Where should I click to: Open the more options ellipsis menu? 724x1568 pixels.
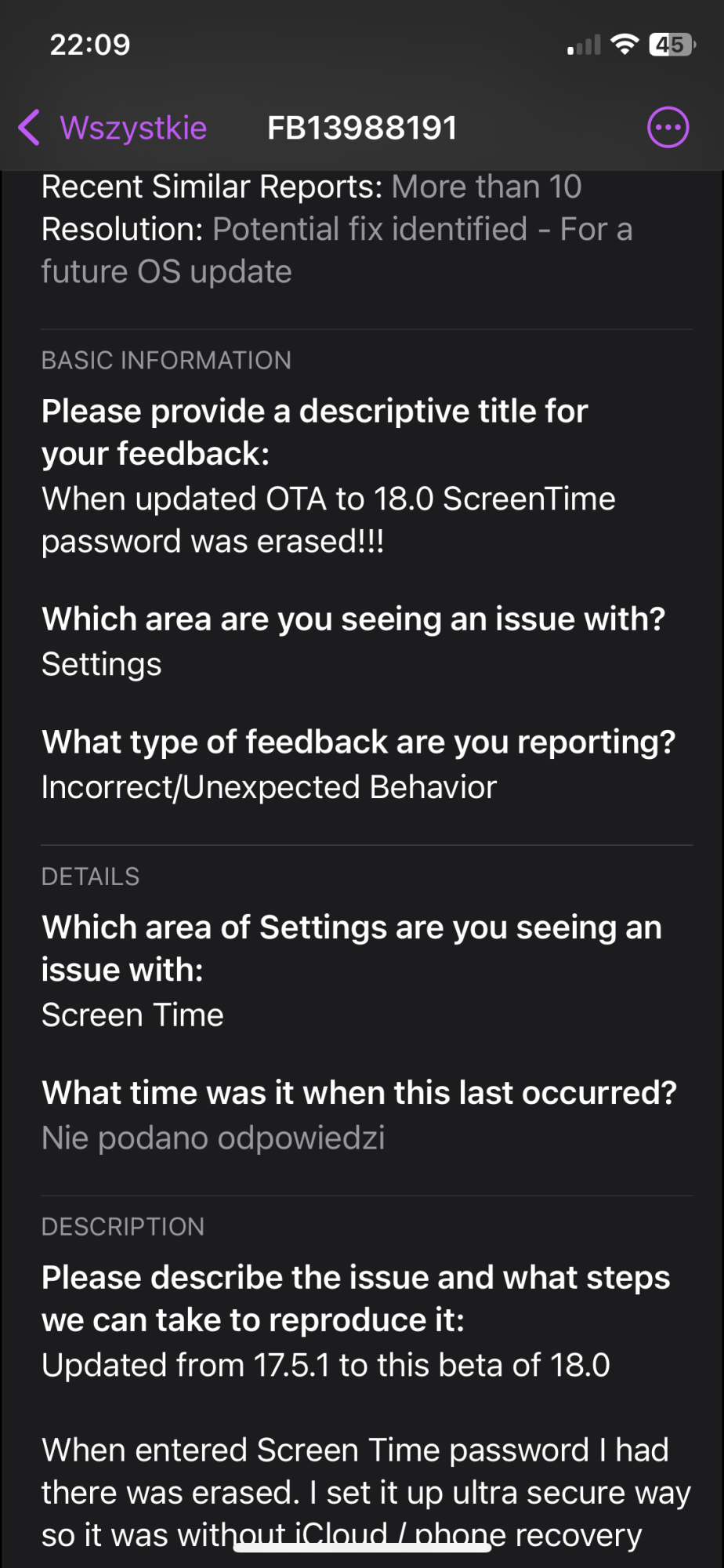(668, 128)
